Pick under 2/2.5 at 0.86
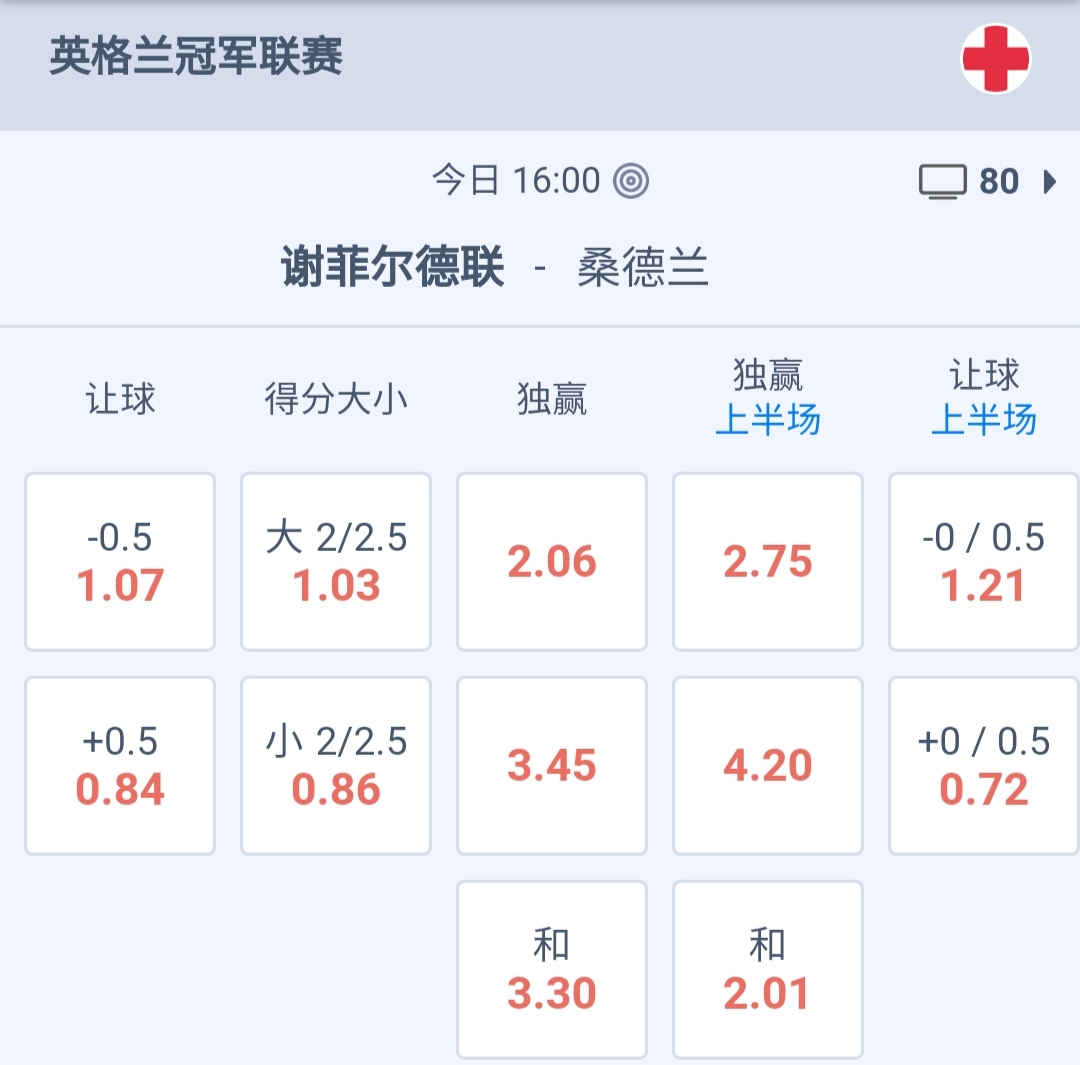 336,766
